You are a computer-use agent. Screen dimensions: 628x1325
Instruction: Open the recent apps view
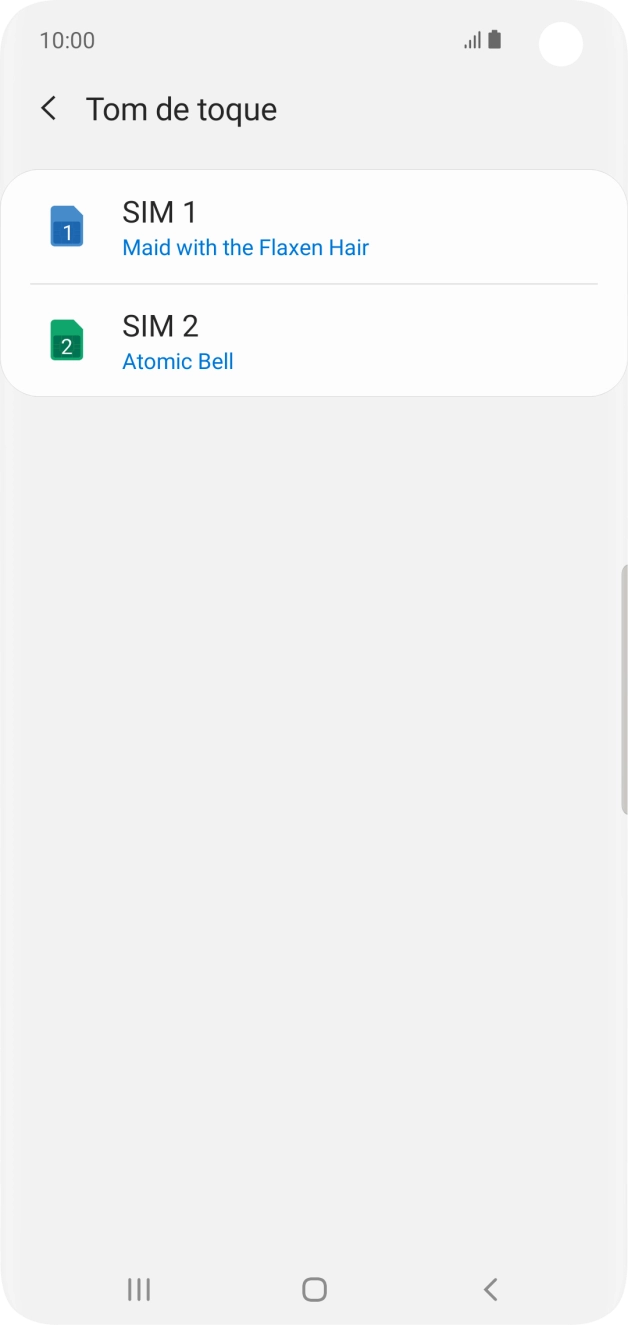point(139,1289)
